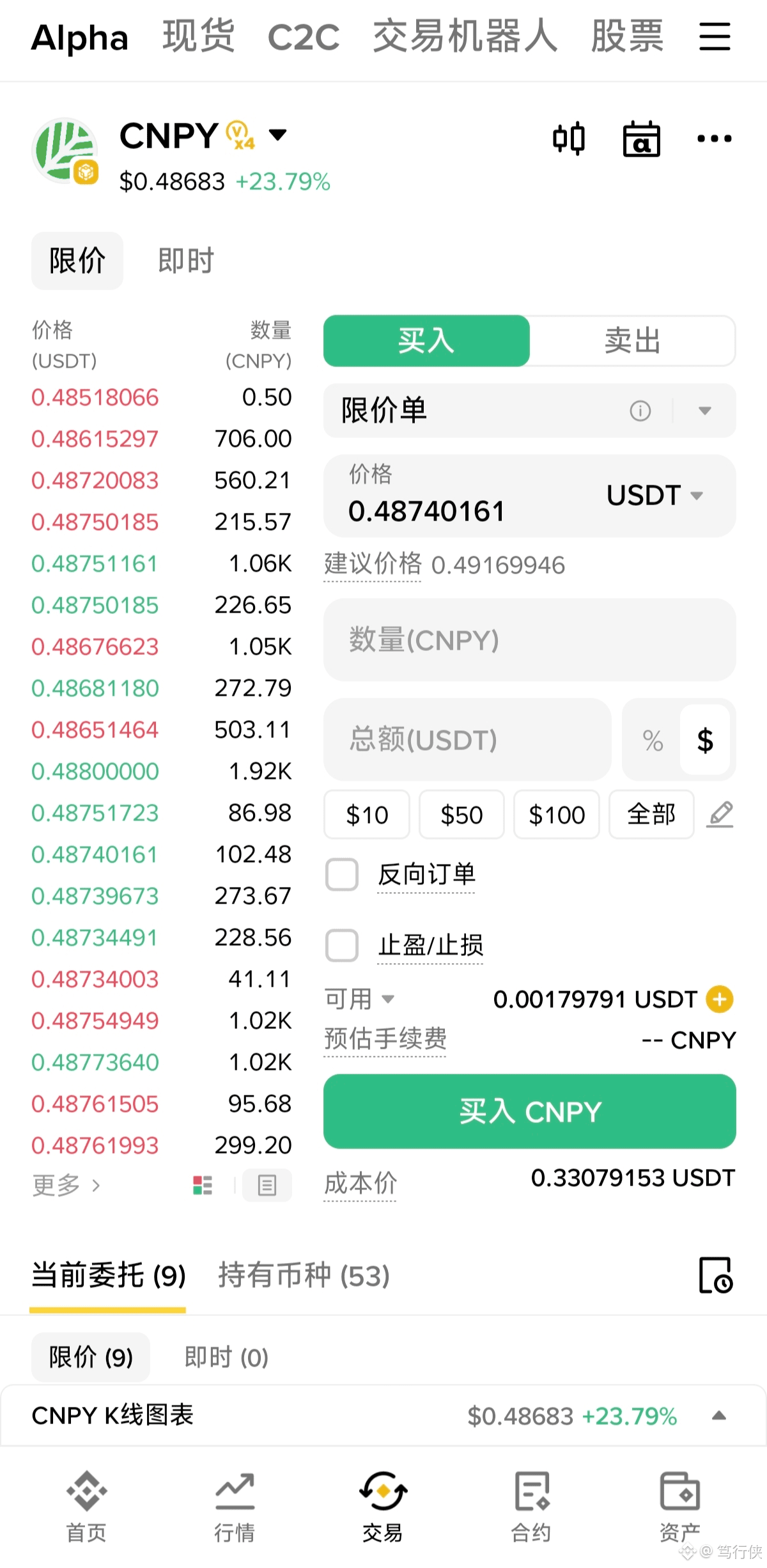
Task: Switch to the 即时 trading mode
Action: 186,261
